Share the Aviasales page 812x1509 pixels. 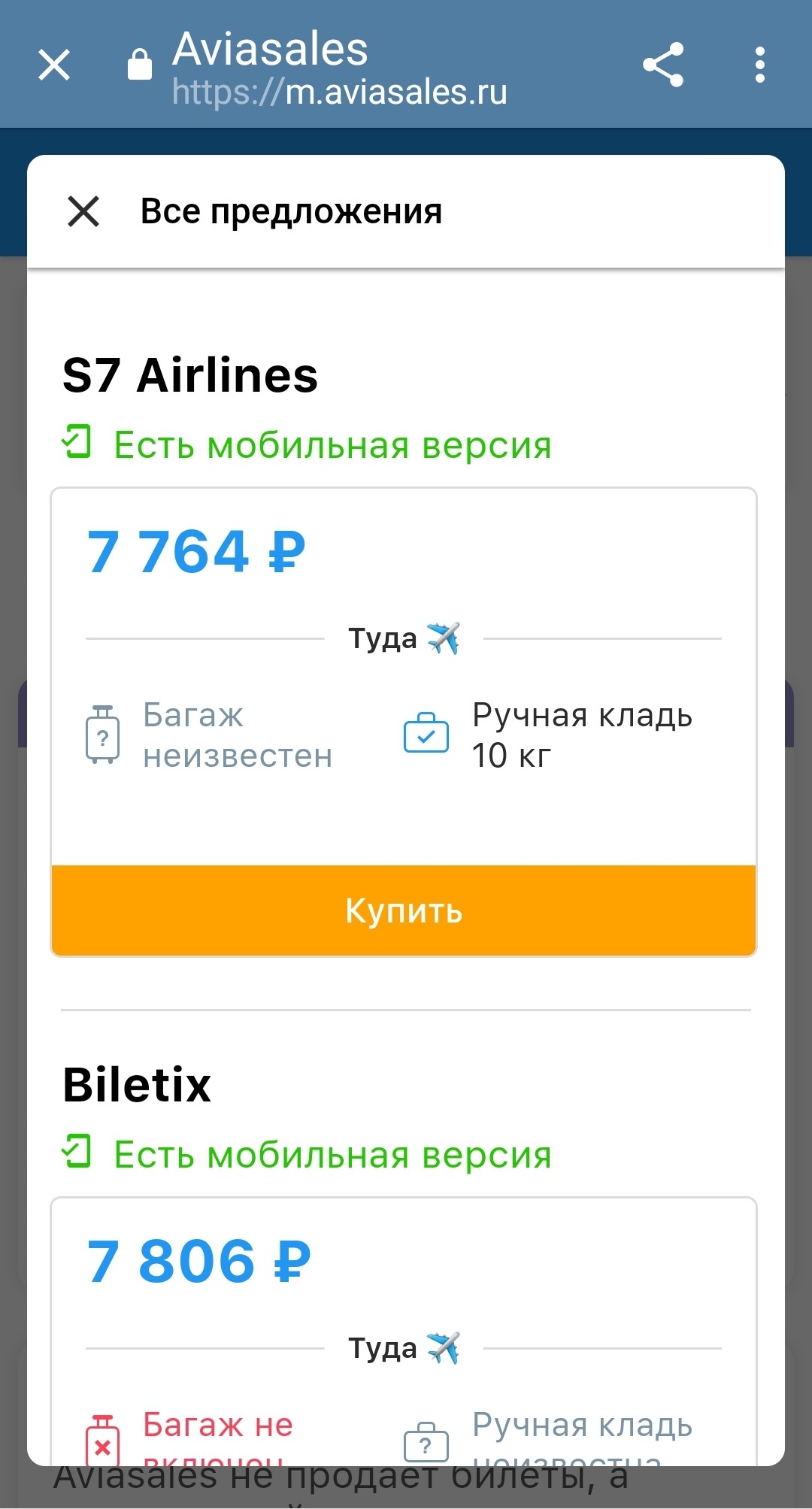point(663,65)
